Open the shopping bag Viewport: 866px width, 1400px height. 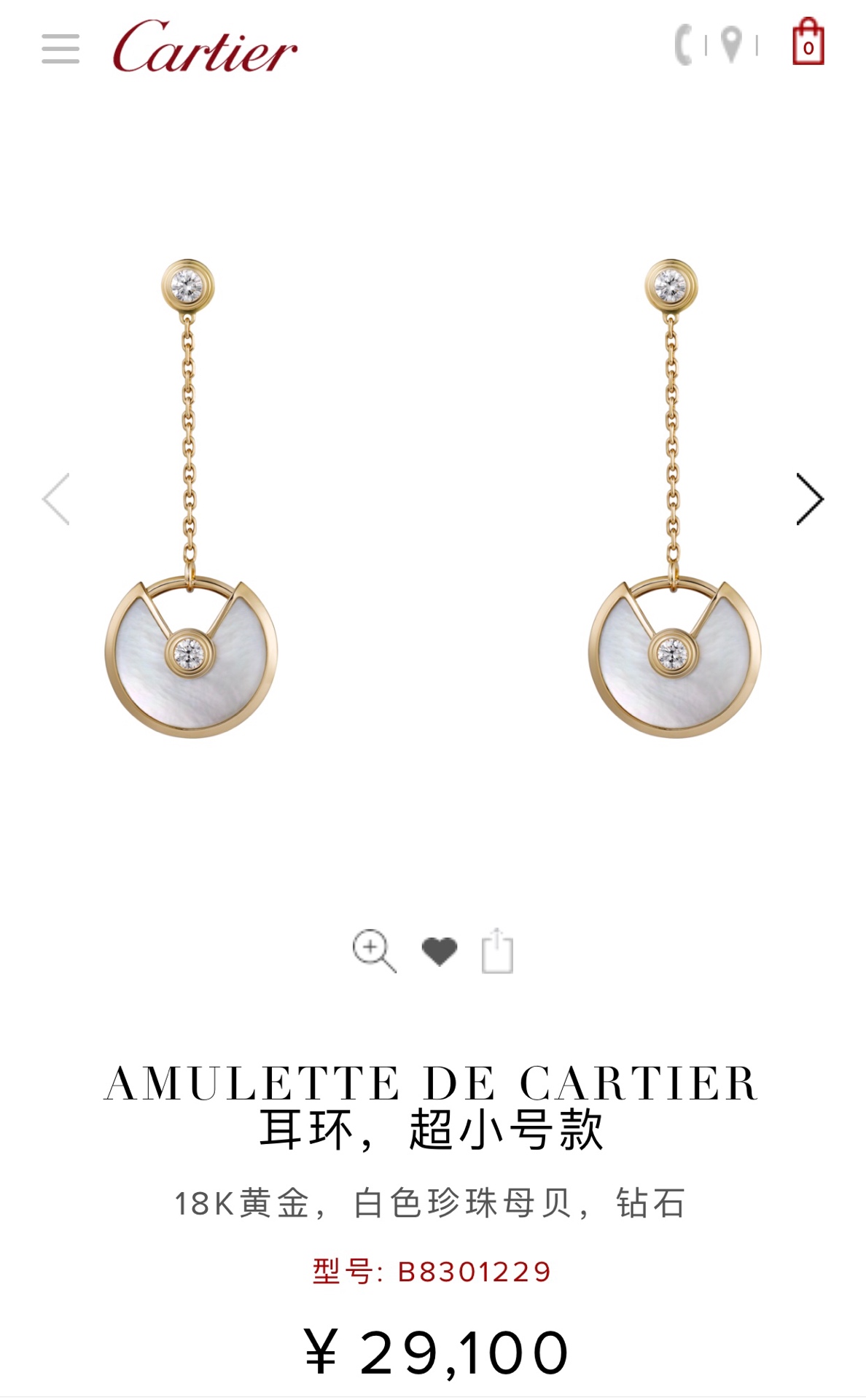[x=808, y=43]
